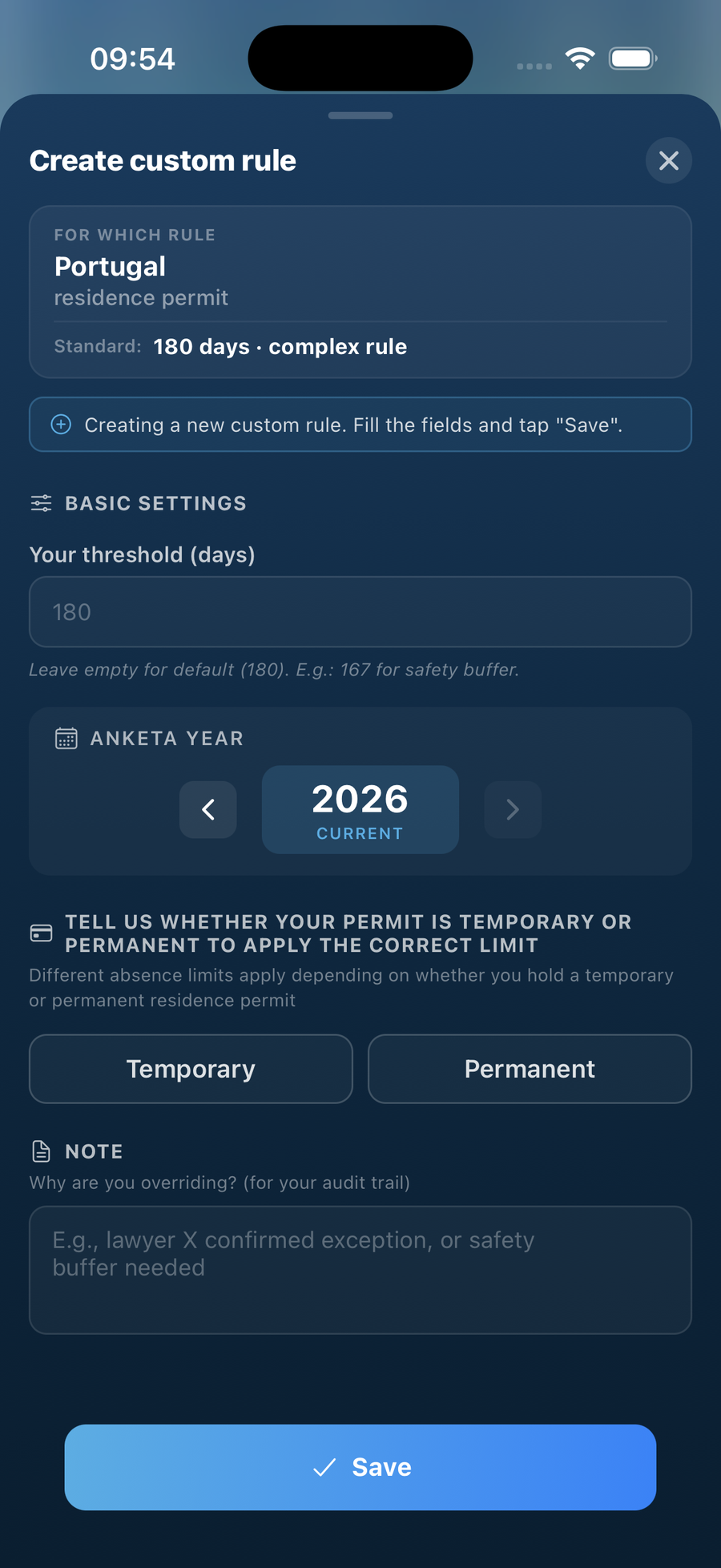Go to previous Anketa year
Image resolution: width=721 pixels, height=1568 pixels.
point(208,810)
